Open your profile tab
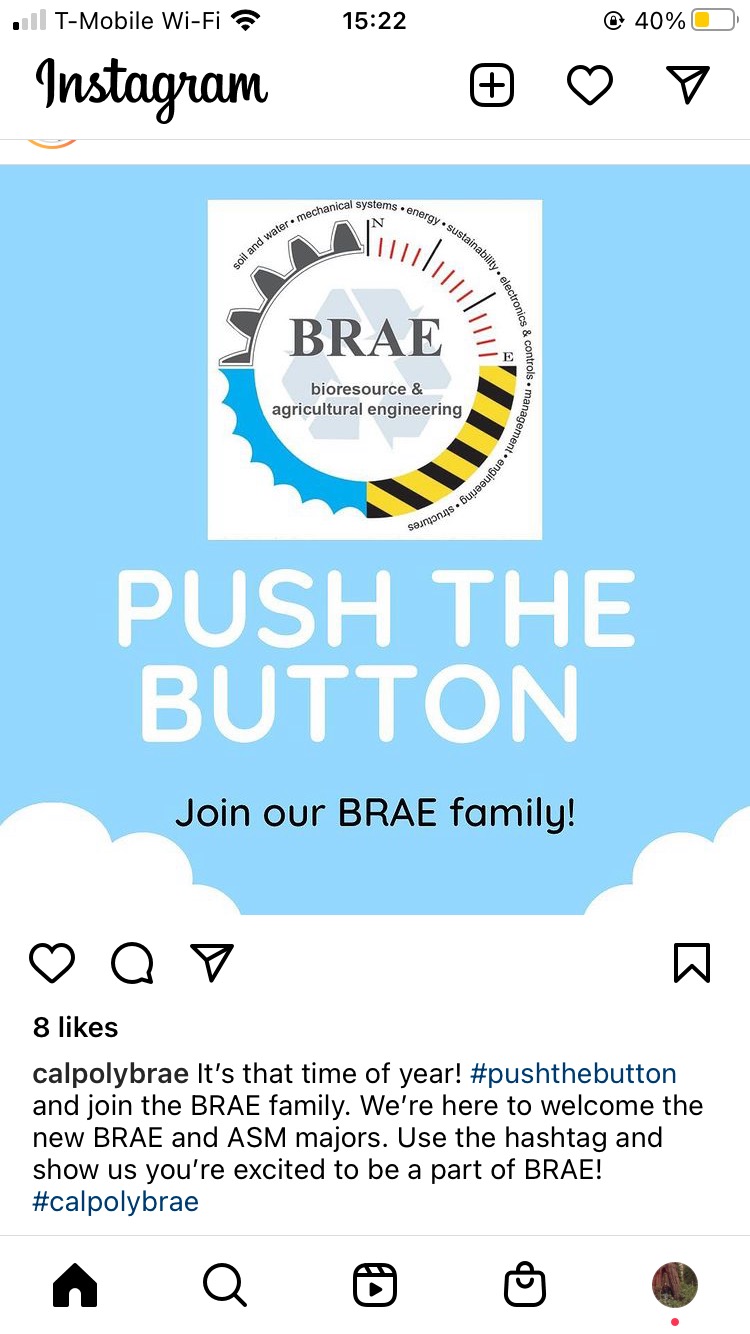The width and height of the screenshot is (750, 1334). point(675,1285)
